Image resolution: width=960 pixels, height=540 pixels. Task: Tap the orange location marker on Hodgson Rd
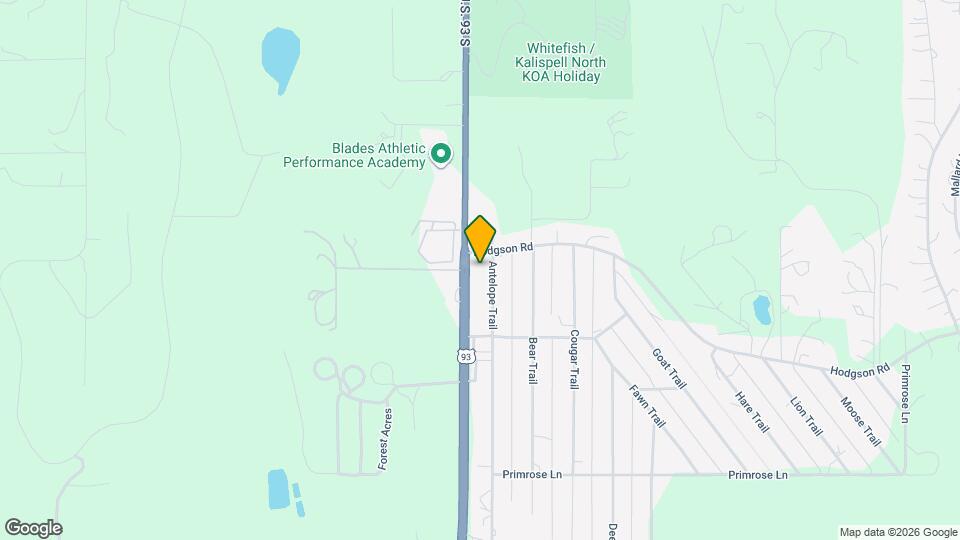pos(480,238)
